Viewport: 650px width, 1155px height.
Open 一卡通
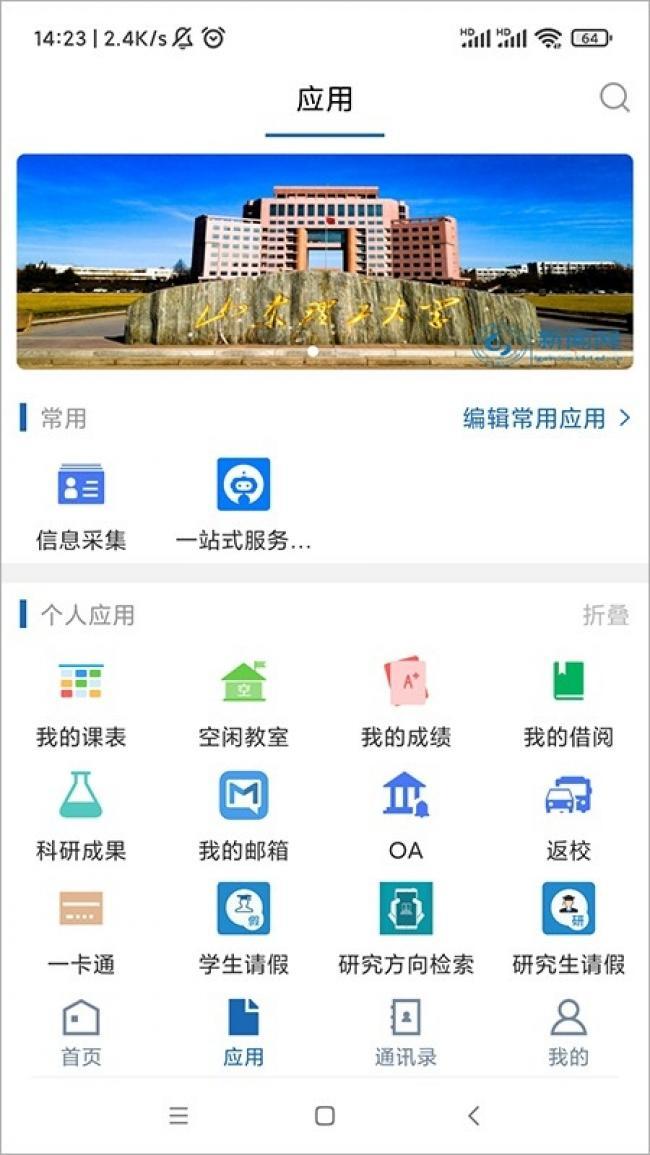click(81, 932)
